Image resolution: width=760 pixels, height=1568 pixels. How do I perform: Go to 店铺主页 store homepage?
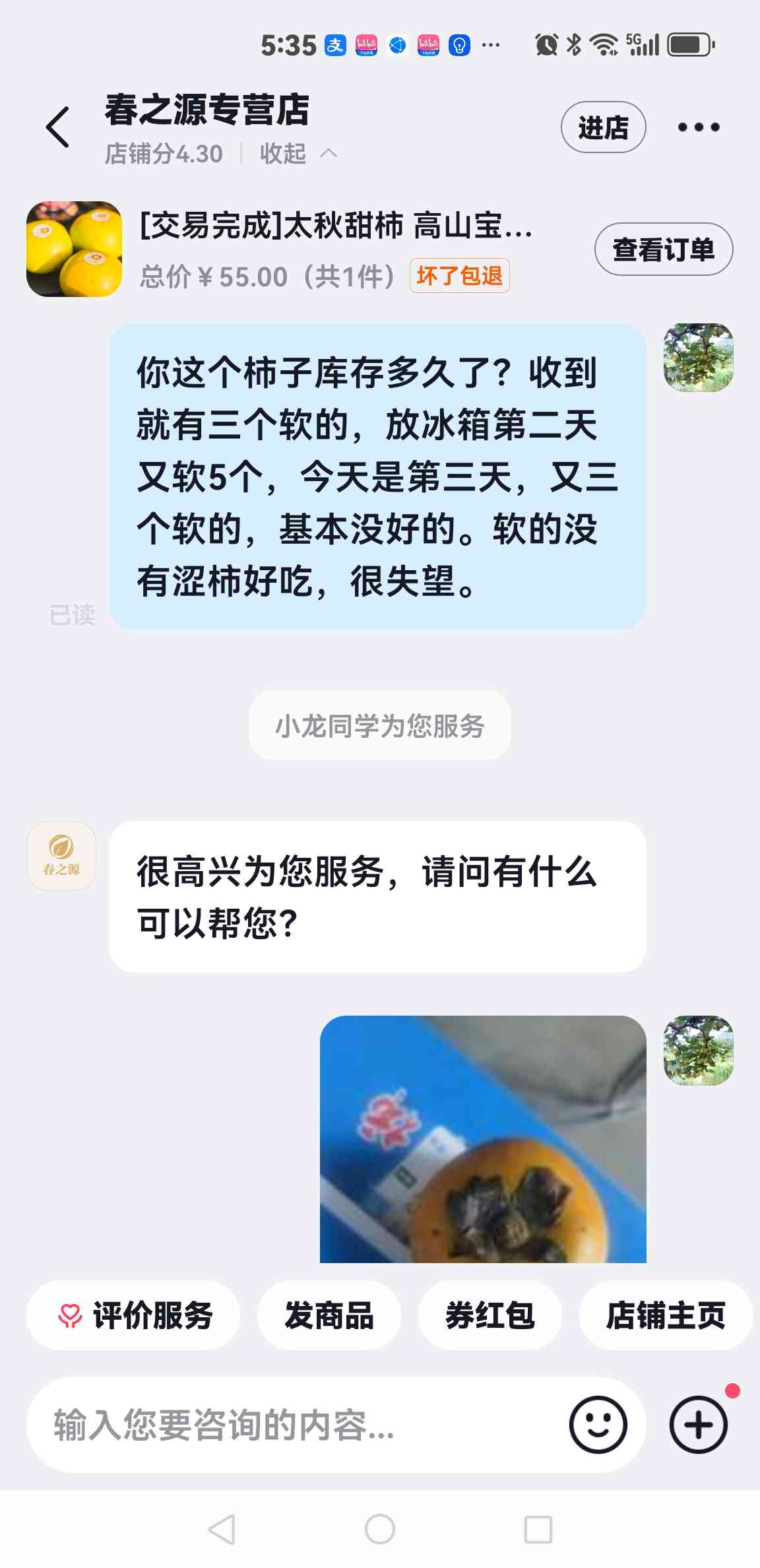click(665, 1315)
